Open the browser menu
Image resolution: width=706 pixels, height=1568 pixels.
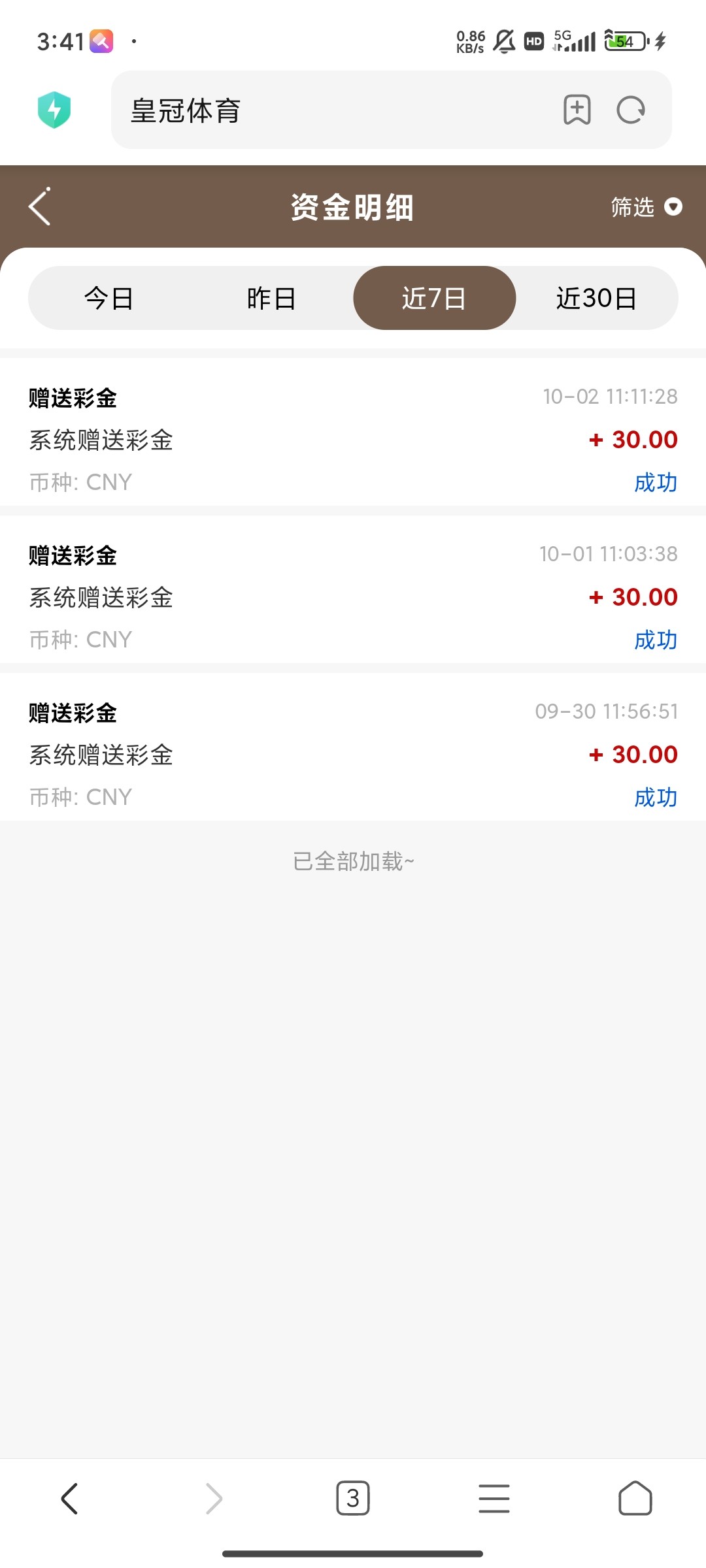click(x=494, y=1498)
